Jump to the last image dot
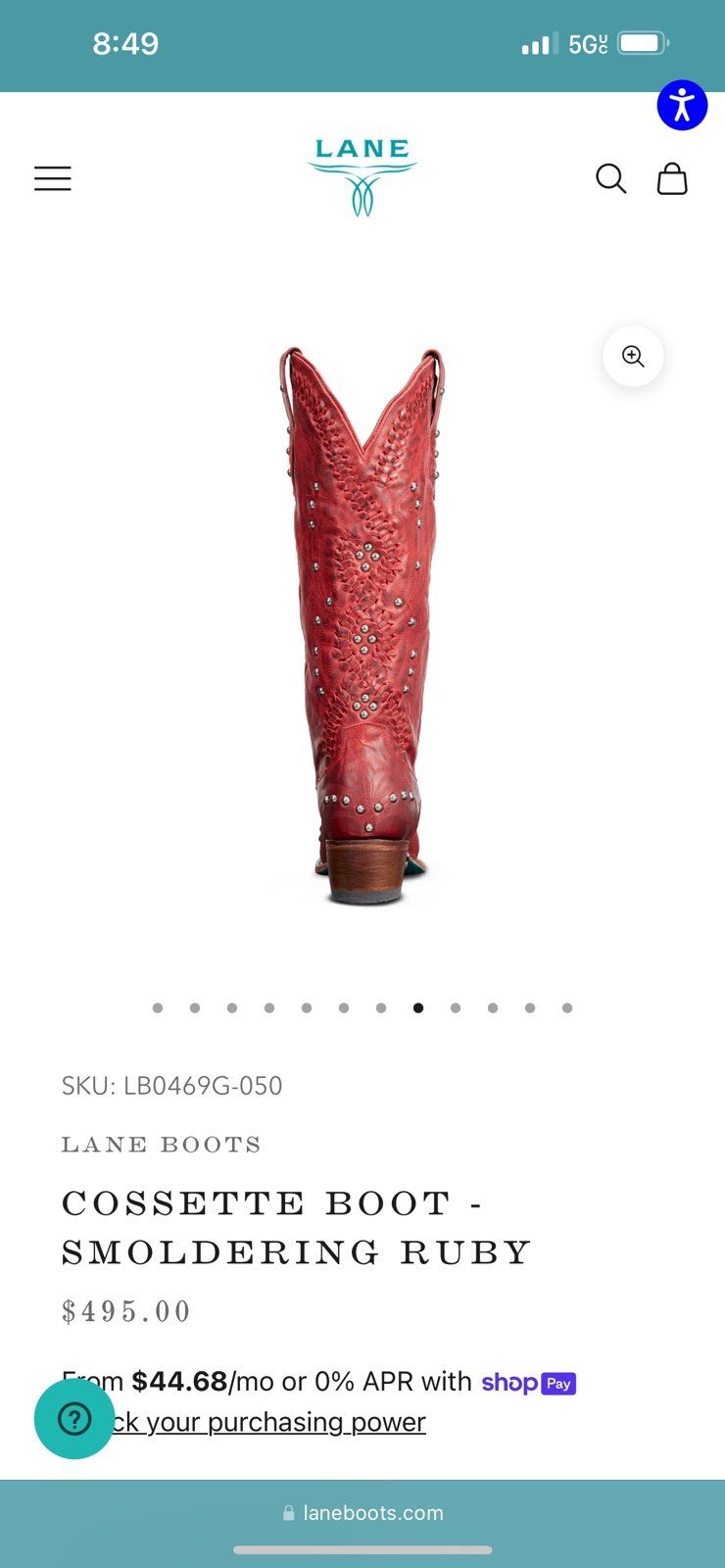725x1568 pixels. coord(567,1007)
